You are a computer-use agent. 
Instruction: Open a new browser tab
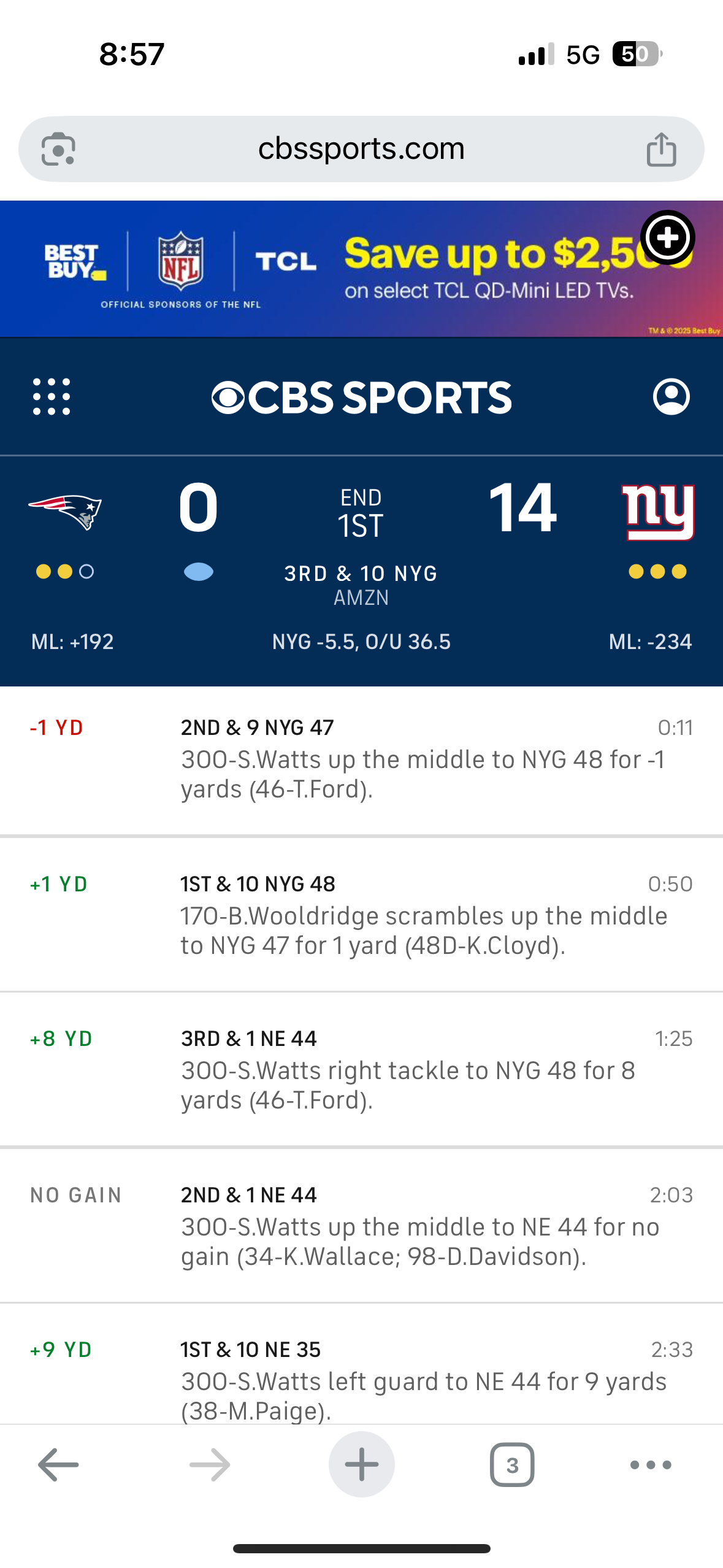point(361,1465)
